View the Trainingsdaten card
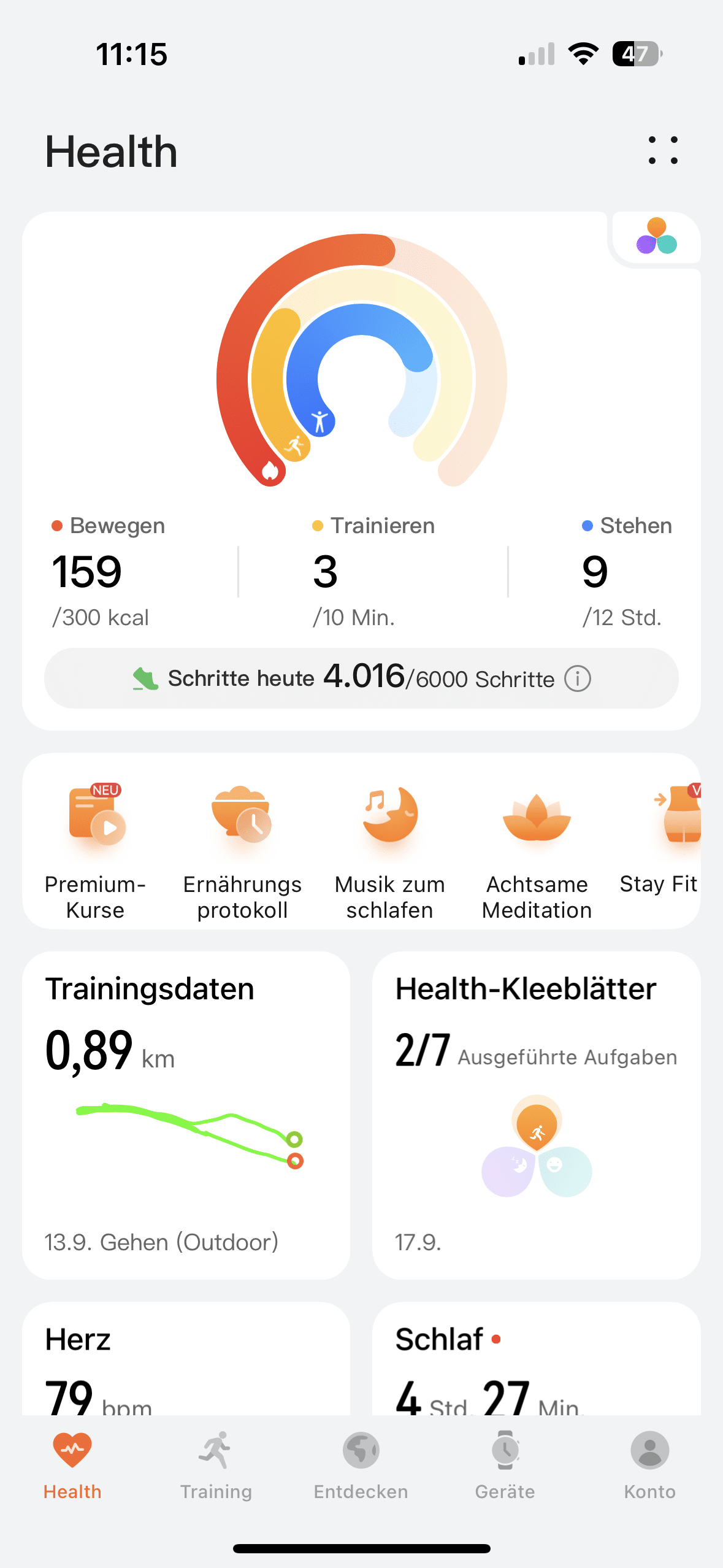The height and width of the screenshot is (1568, 723). (x=186, y=1115)
